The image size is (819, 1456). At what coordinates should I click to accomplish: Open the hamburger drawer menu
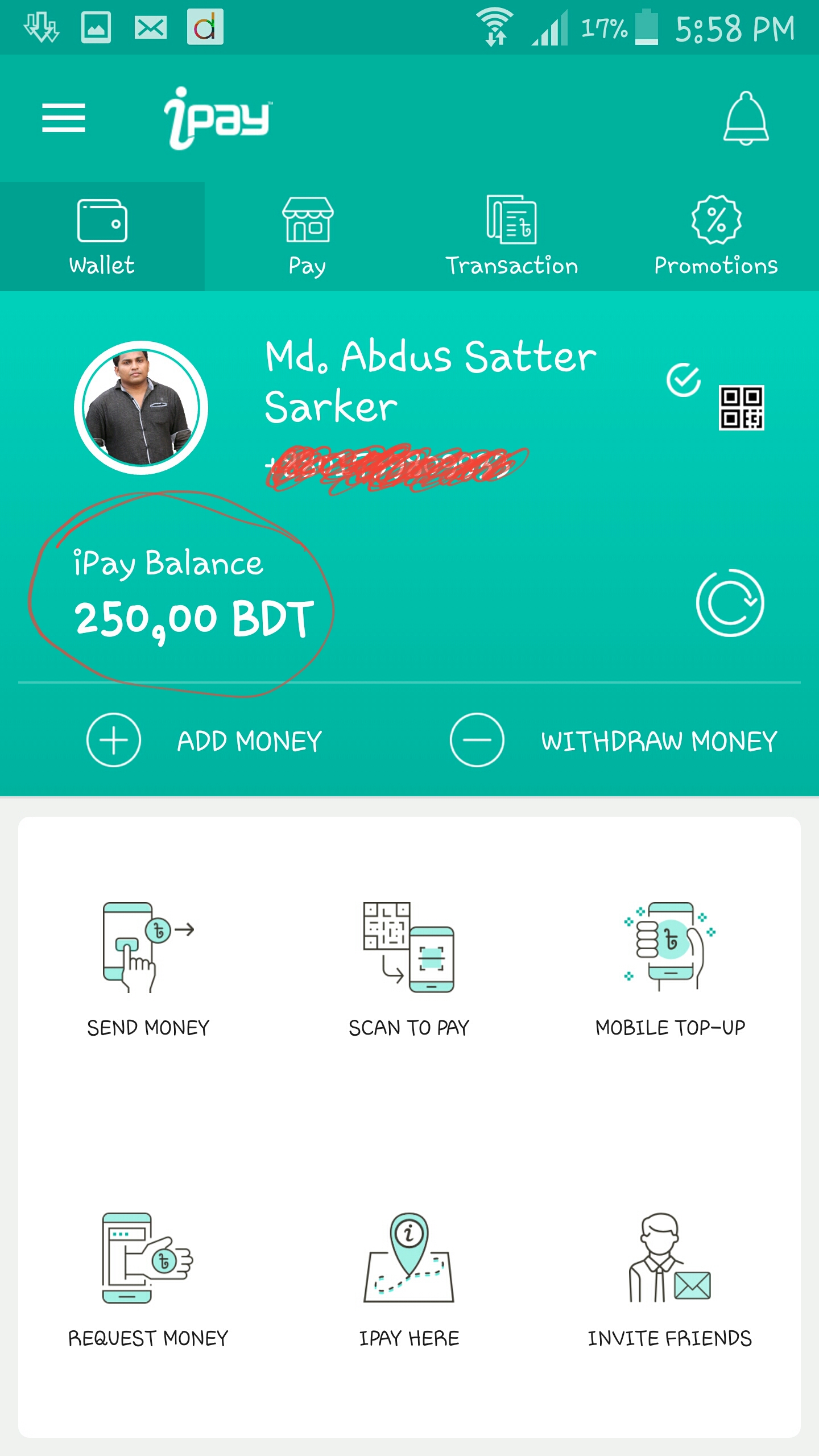[x=63, y=118]
